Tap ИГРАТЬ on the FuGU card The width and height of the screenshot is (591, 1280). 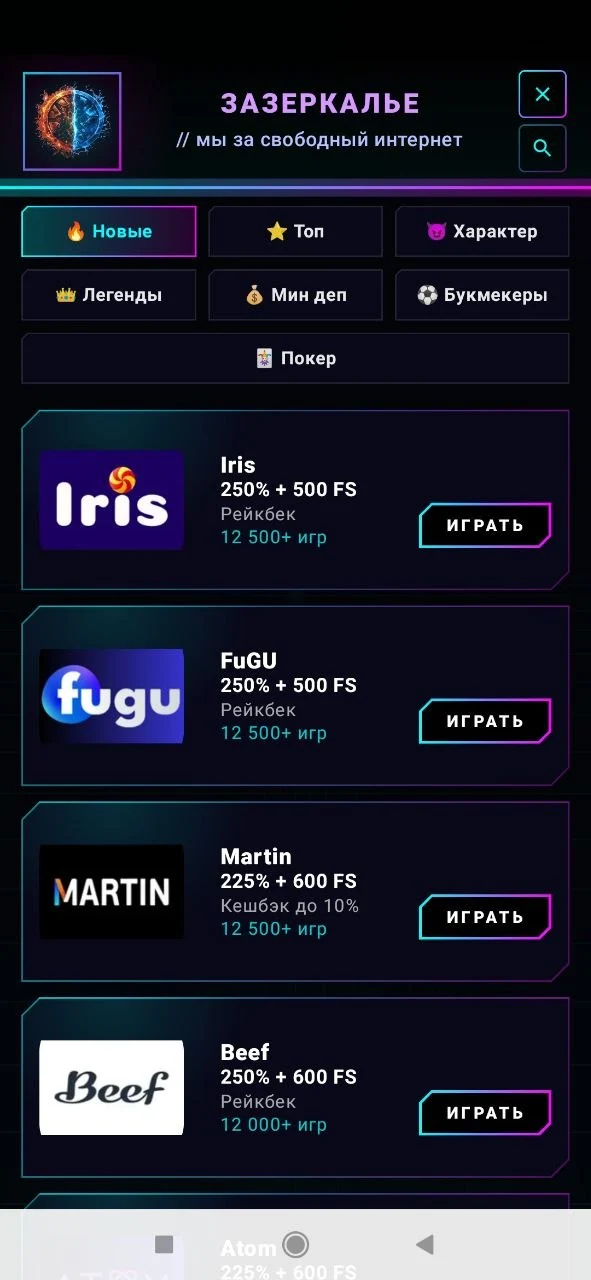point(485,722)
